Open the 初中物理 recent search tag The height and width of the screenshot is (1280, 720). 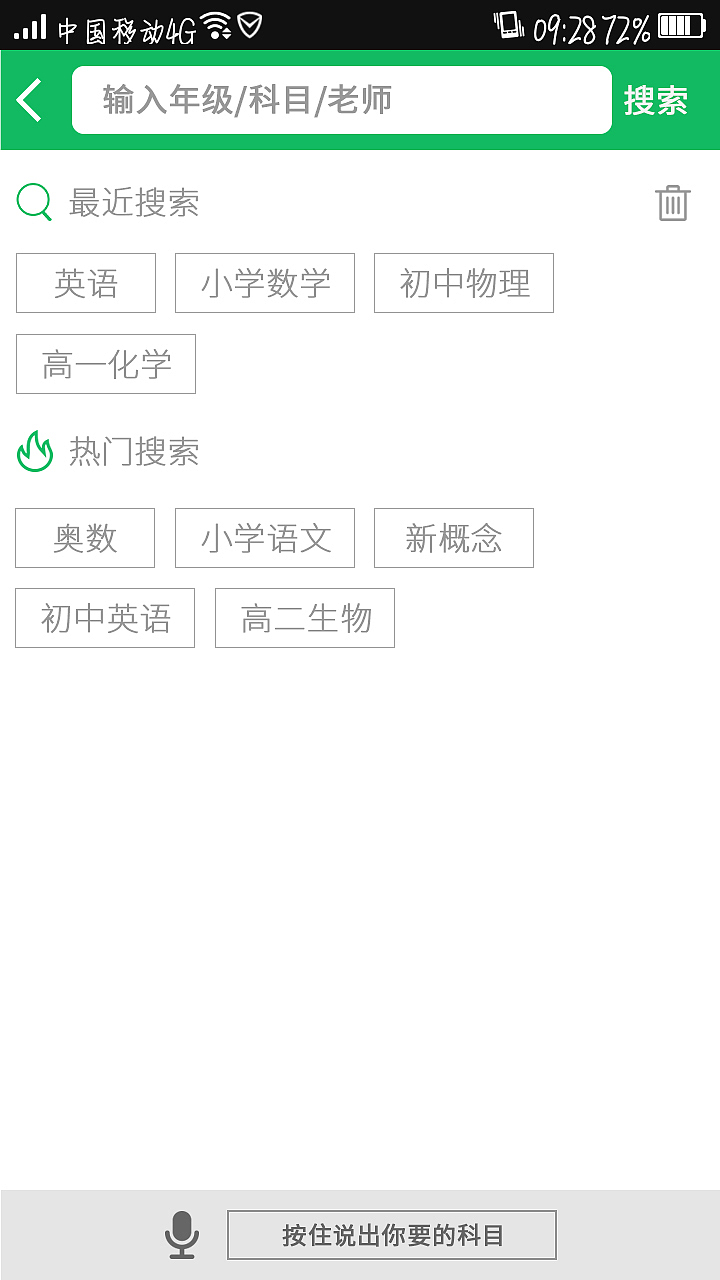(x=463, y=283)
